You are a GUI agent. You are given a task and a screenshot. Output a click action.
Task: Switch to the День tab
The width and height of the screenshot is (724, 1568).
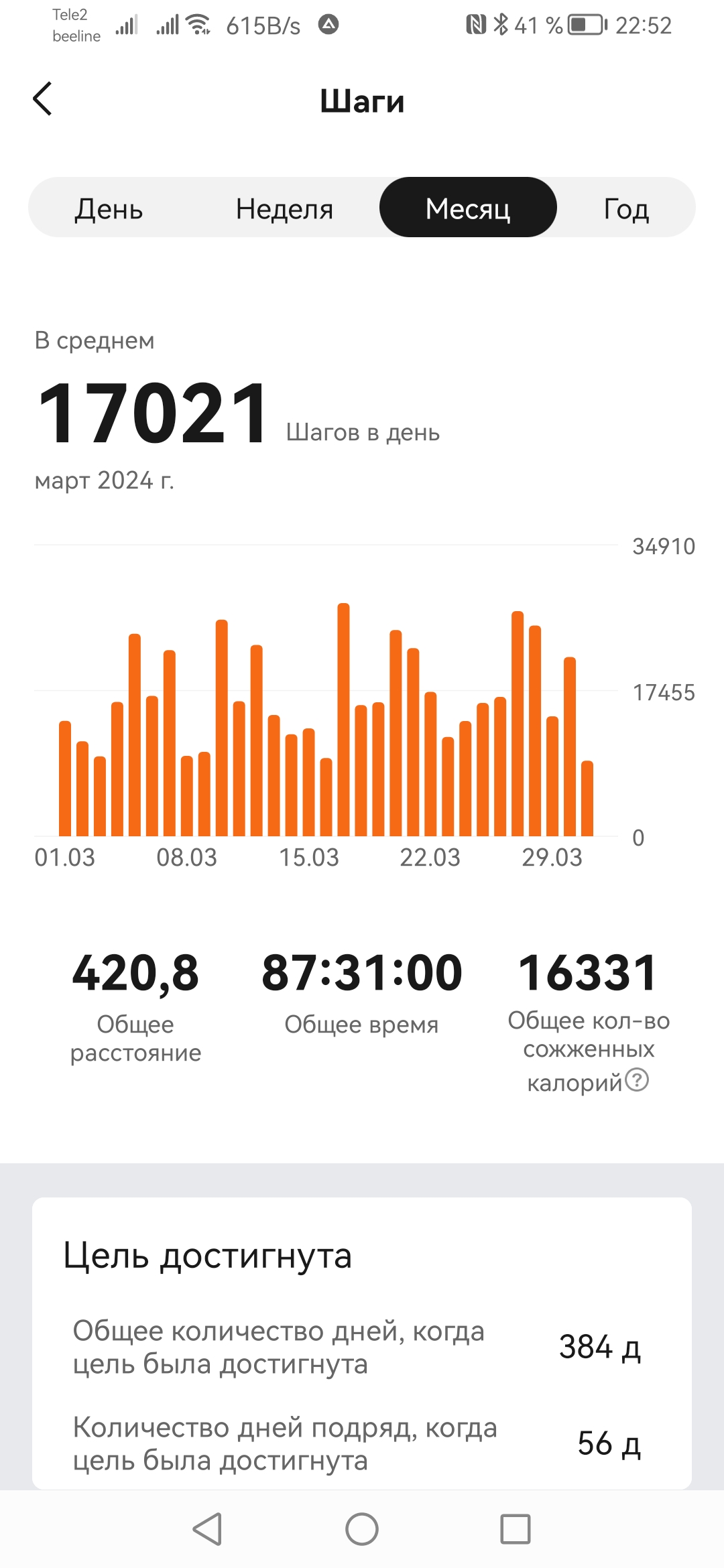point(109,208)
